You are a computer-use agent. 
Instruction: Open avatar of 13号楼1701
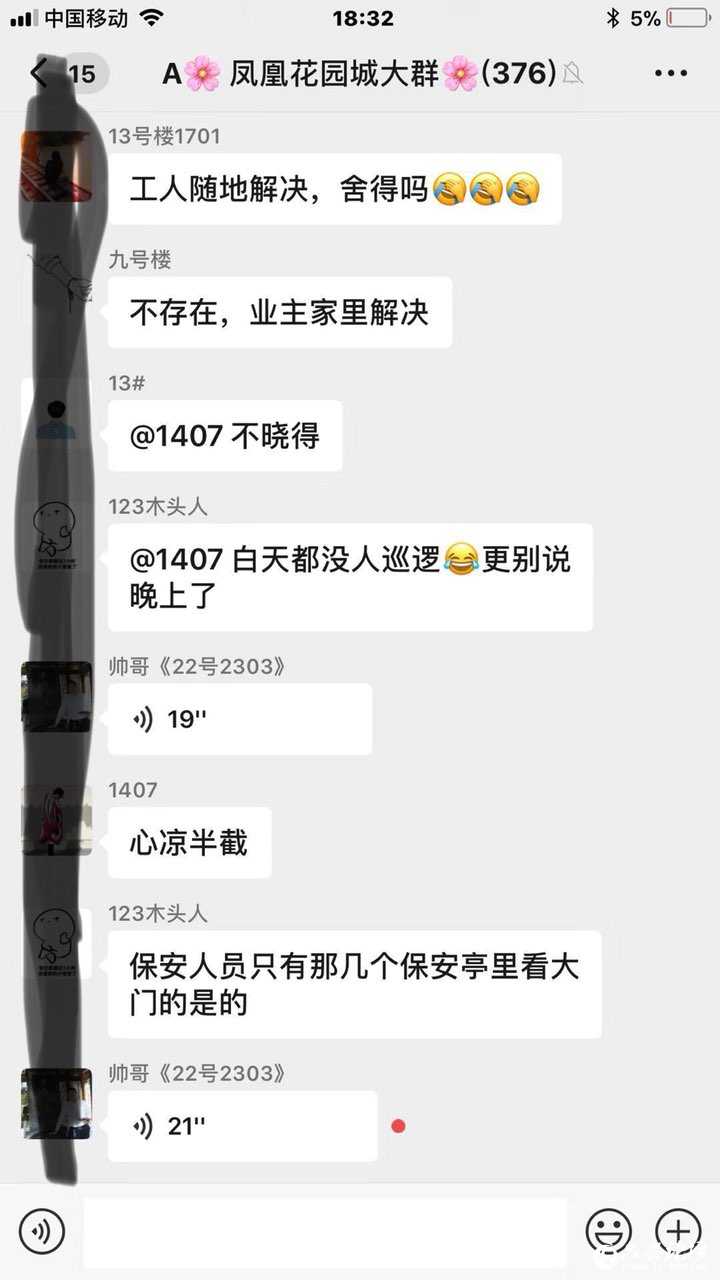point(56,166)
